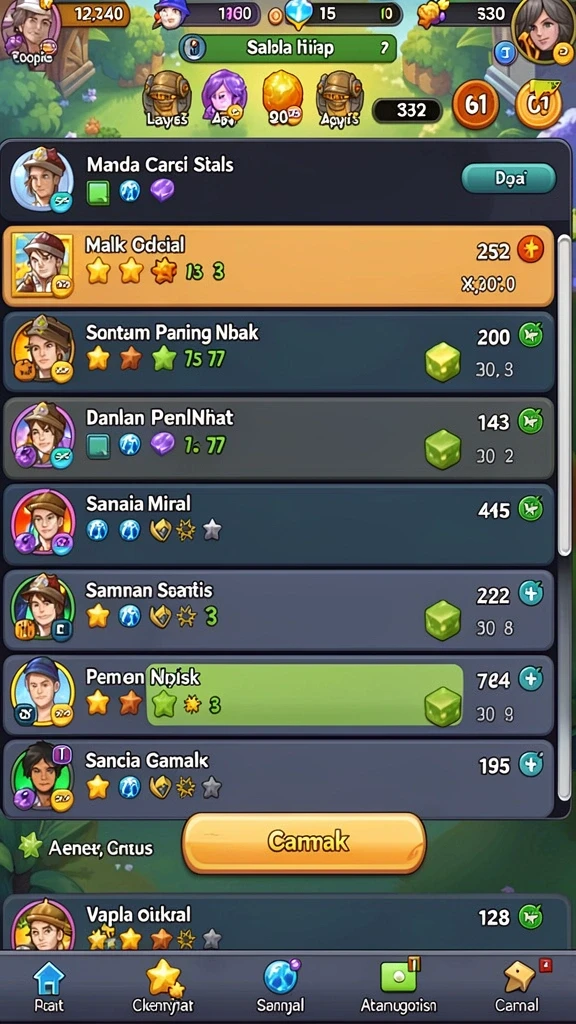The width and height of the screenshot is (576, 1024).
Task: Tap the teal Dga button
Action: (x=509, y=178)
